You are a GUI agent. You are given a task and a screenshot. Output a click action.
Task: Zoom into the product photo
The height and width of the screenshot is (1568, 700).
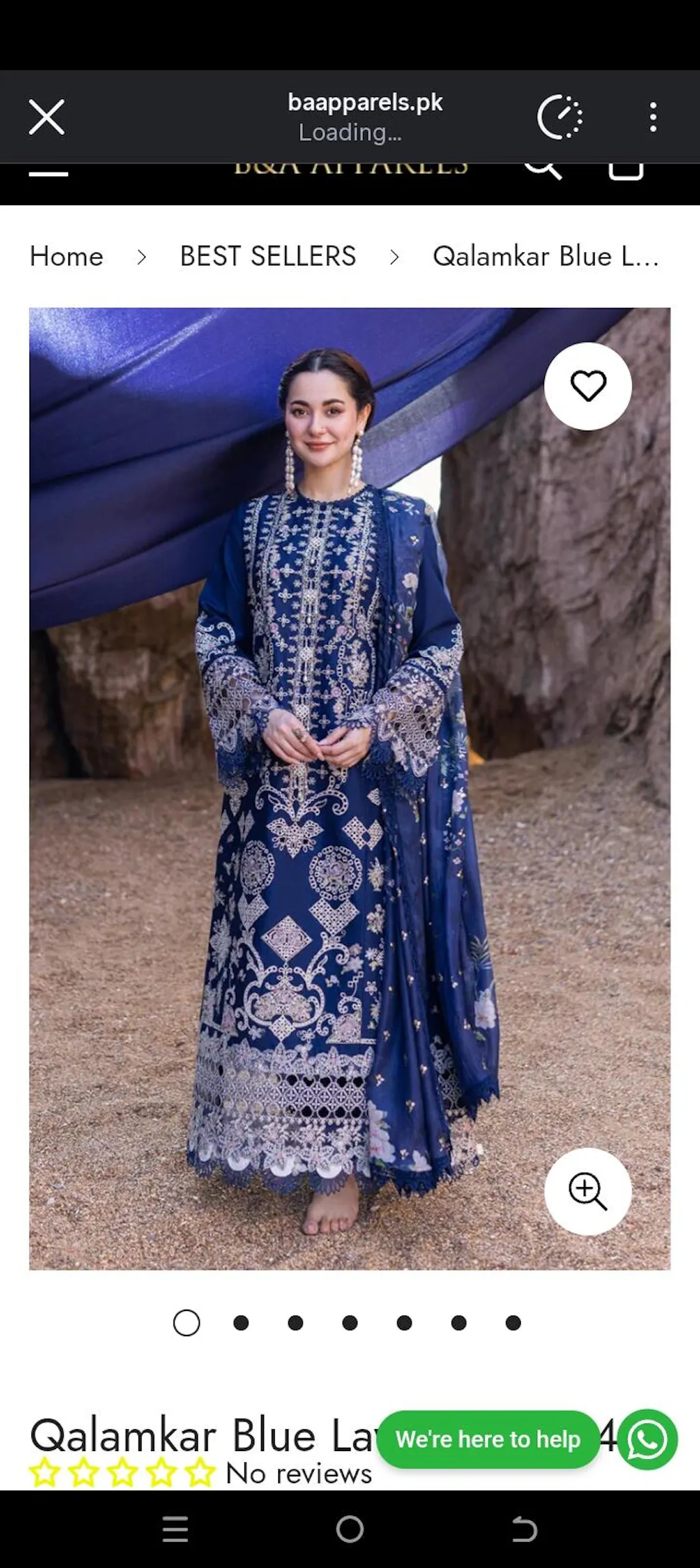[588, 1191]
